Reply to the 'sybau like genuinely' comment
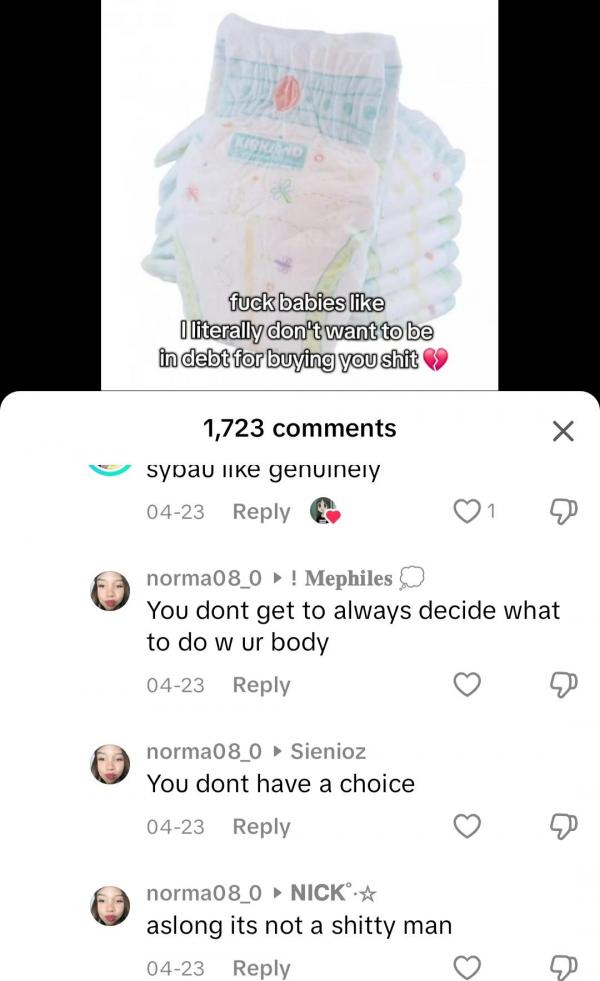The image size is (600, 981). [261, 512]
